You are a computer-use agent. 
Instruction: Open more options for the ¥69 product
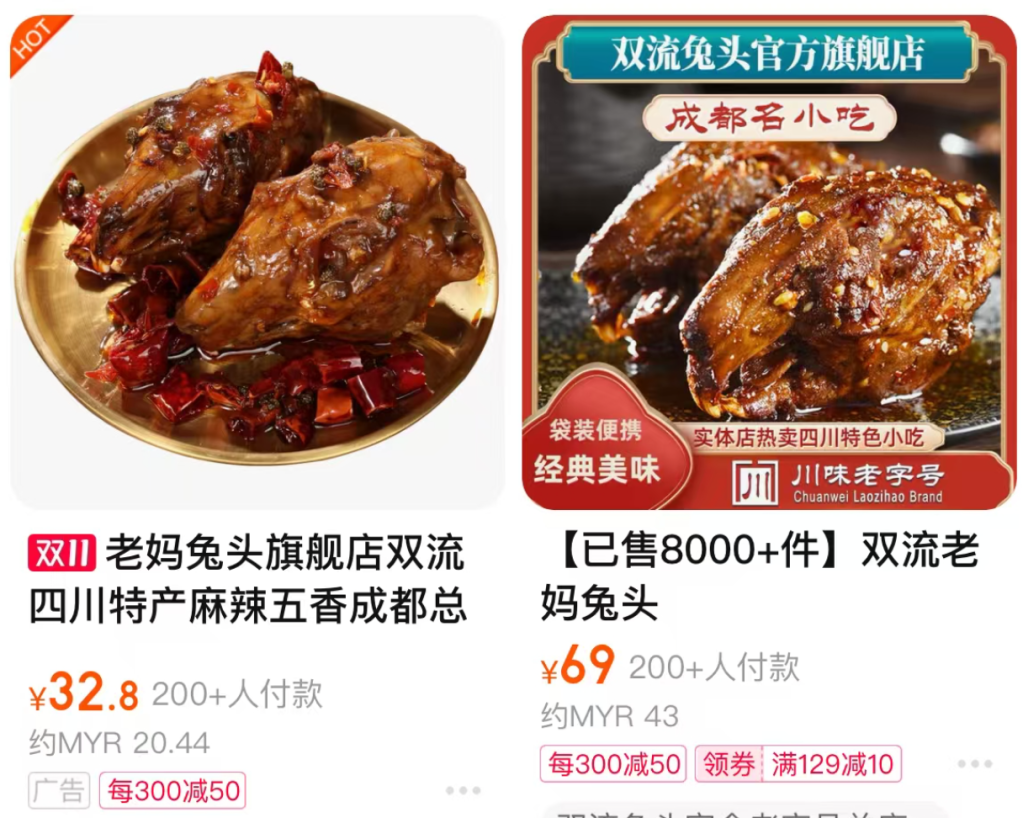[974, 763]
